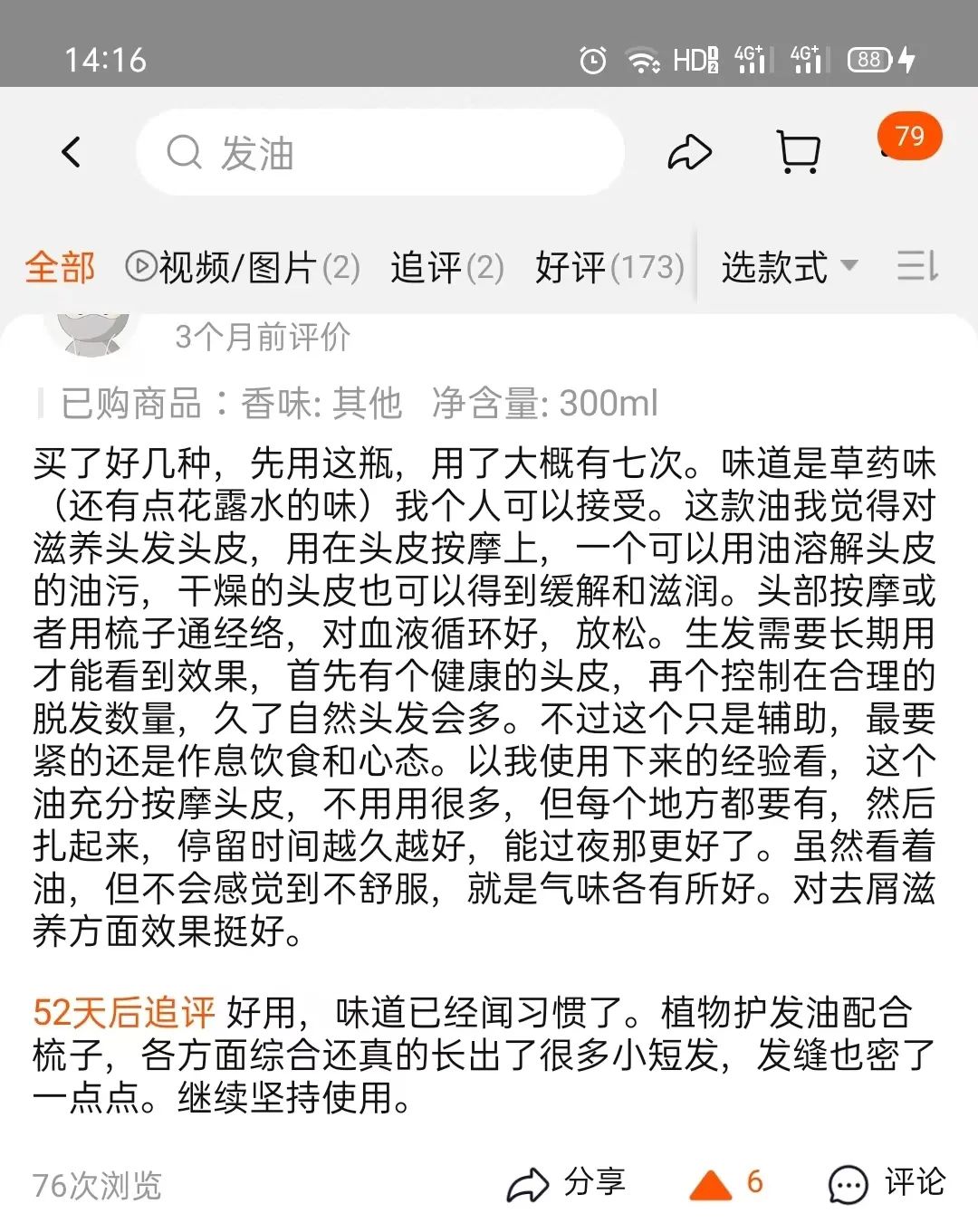Tap the share arrow in the top bar
This screenshot has width=978, height=1232.
point(689,152)
